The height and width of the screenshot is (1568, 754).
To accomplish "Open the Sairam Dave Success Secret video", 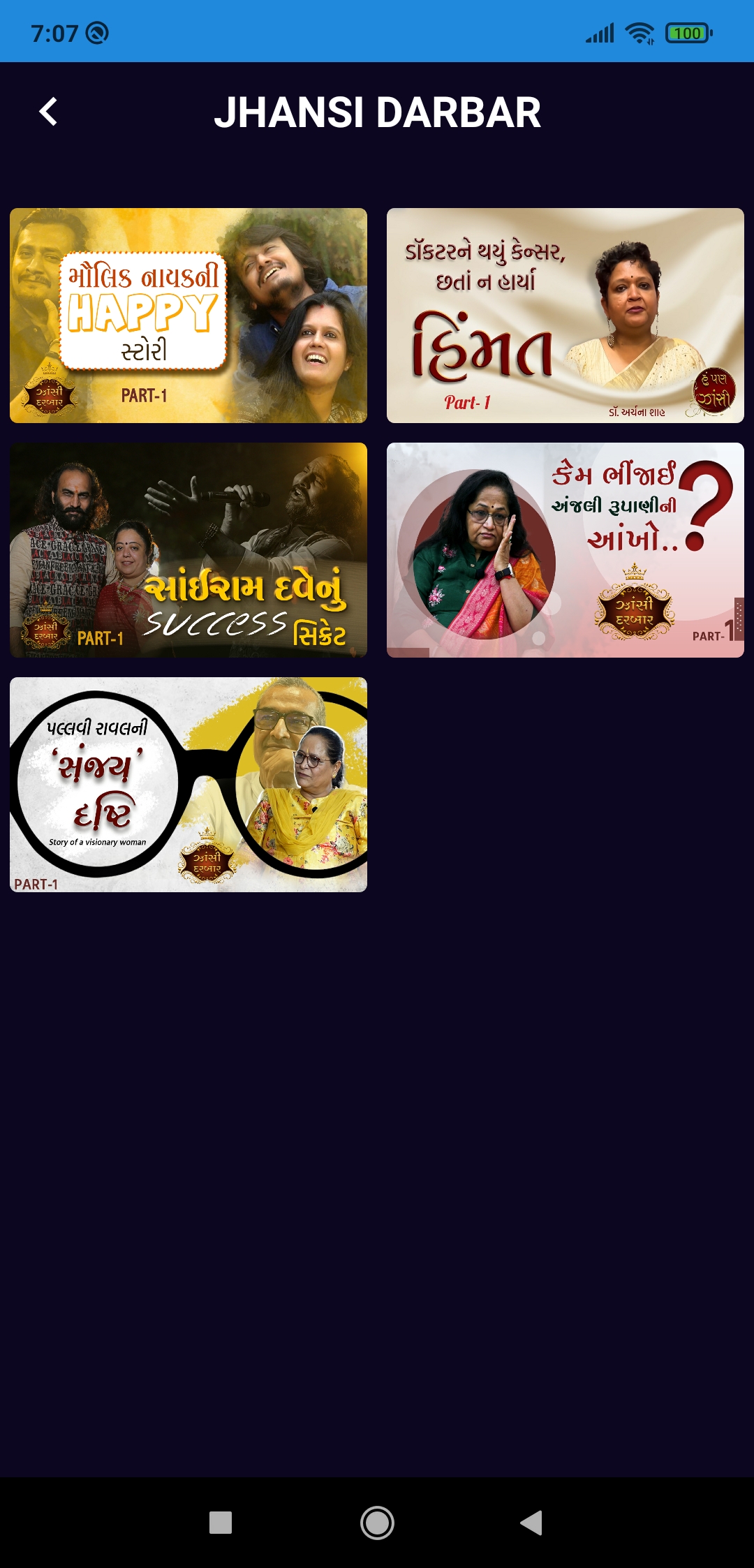I will tap(188, 550).
